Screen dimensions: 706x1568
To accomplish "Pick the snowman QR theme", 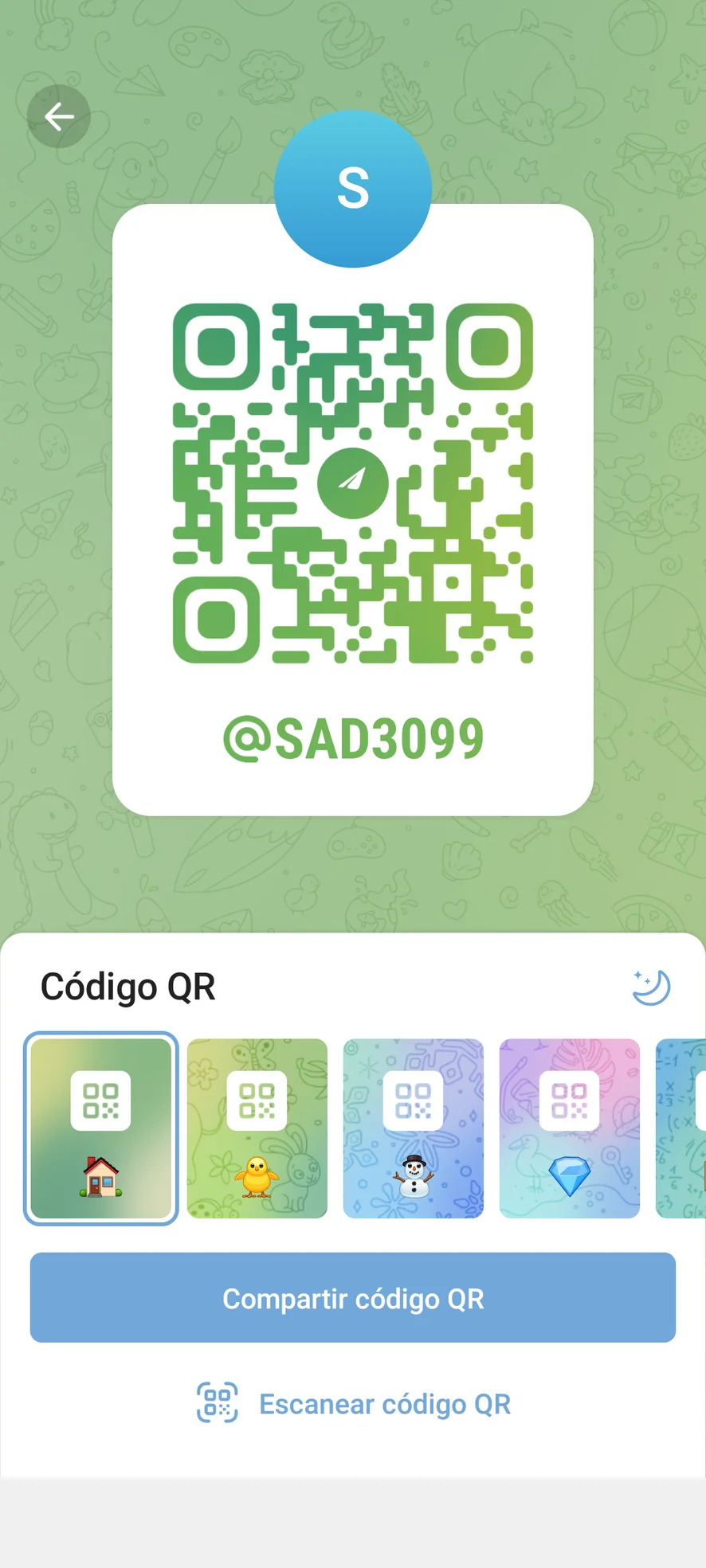I will pos(413,1128).
